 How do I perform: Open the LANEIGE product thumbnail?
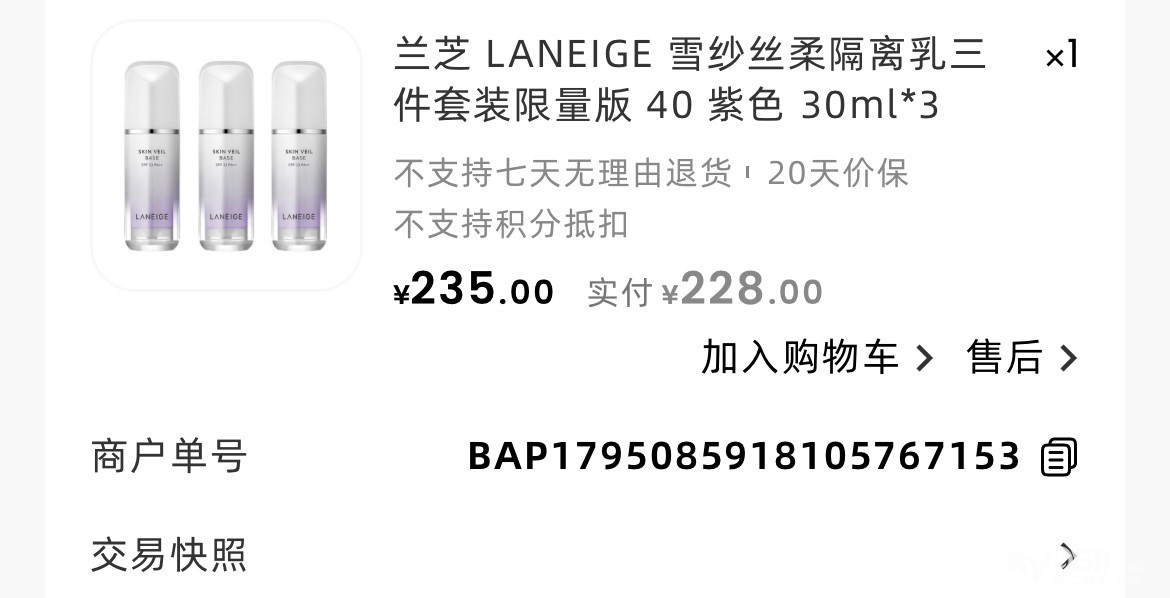pyautogui.click(x=226, y=155)
